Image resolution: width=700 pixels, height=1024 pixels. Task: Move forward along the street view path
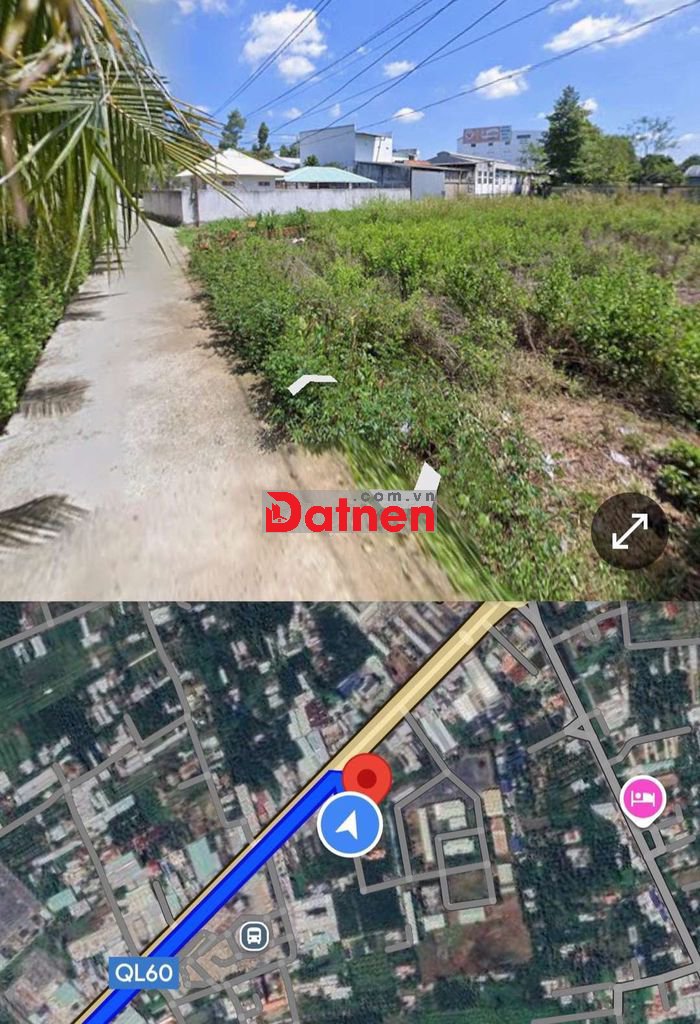tap(312, 383)
